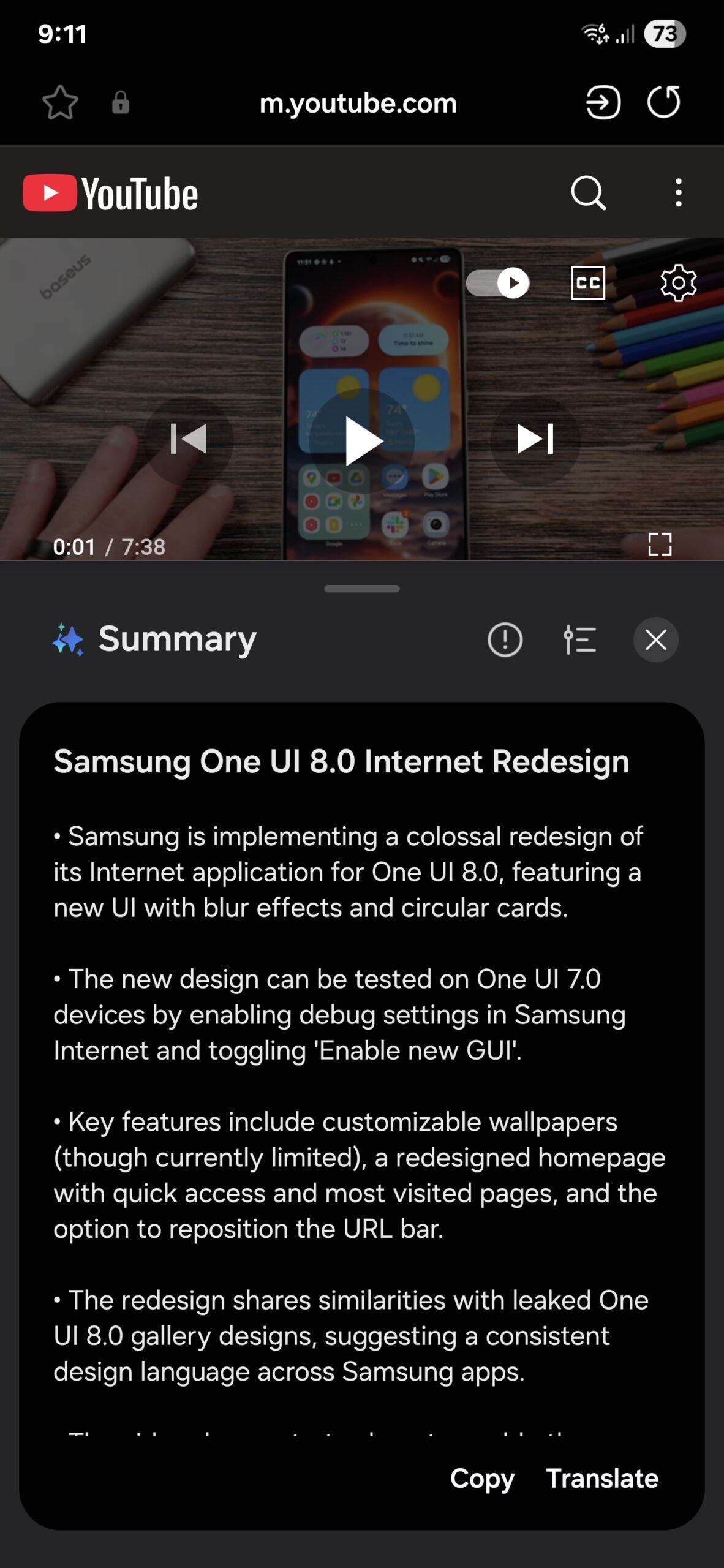The image size is (724, 1568).
Task: Bookmark this page with the star icon
Action: (x=60, y=102)
